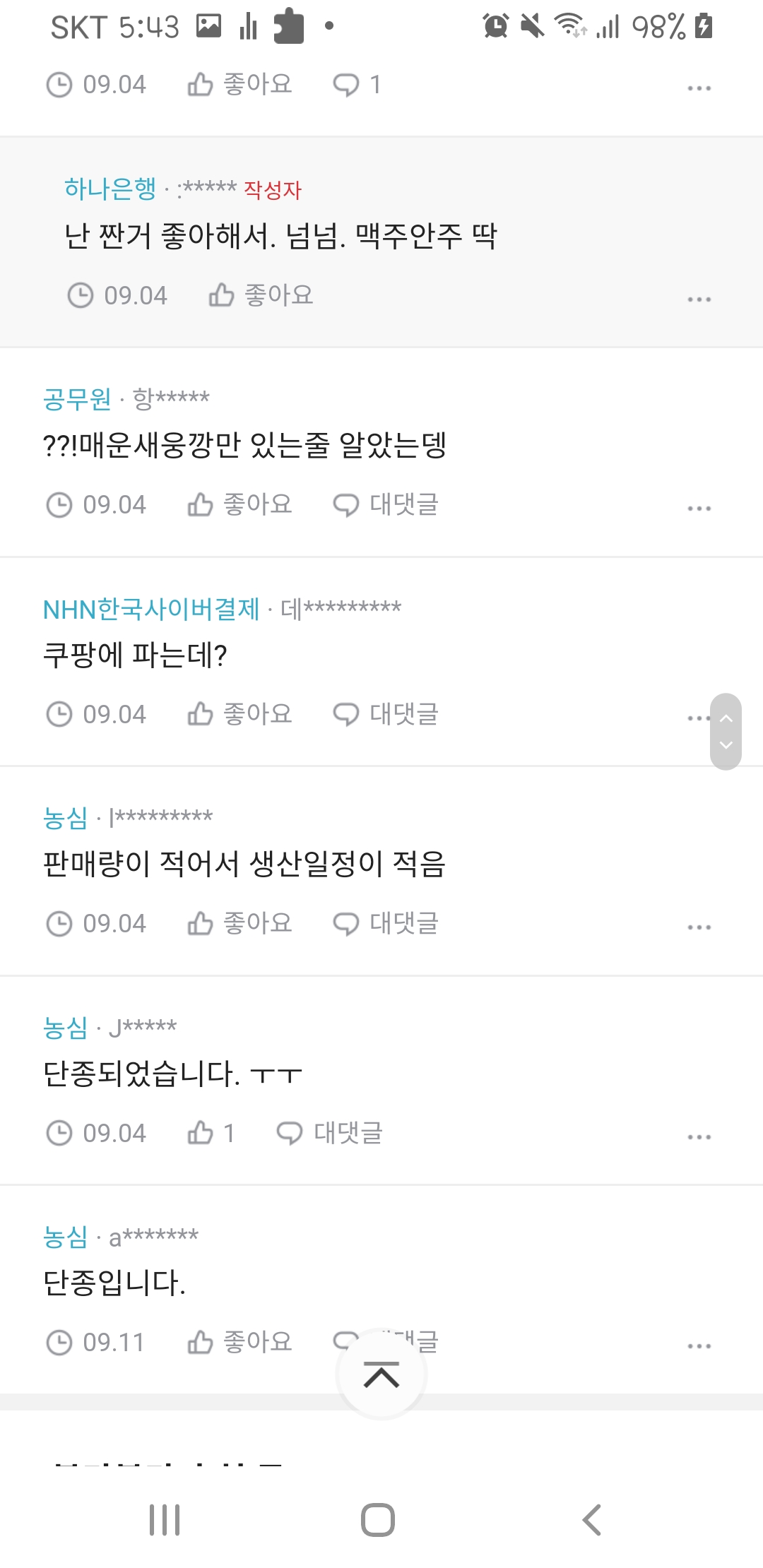Like the 단종입니다 comment
Screen dimensions: 763x1568
pos(239,1342)
